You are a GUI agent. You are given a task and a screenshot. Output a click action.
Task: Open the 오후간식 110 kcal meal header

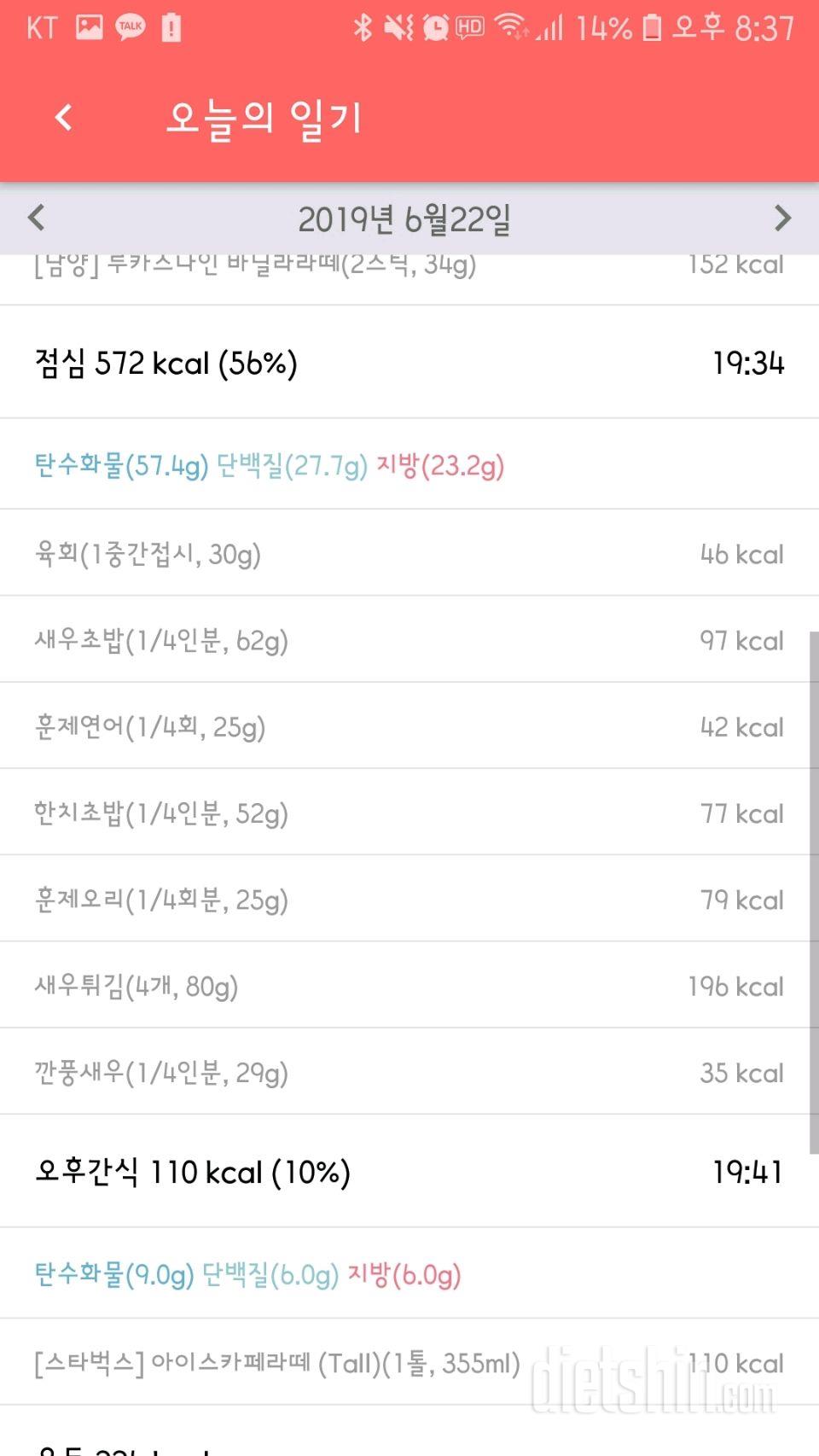[409, 1172]
